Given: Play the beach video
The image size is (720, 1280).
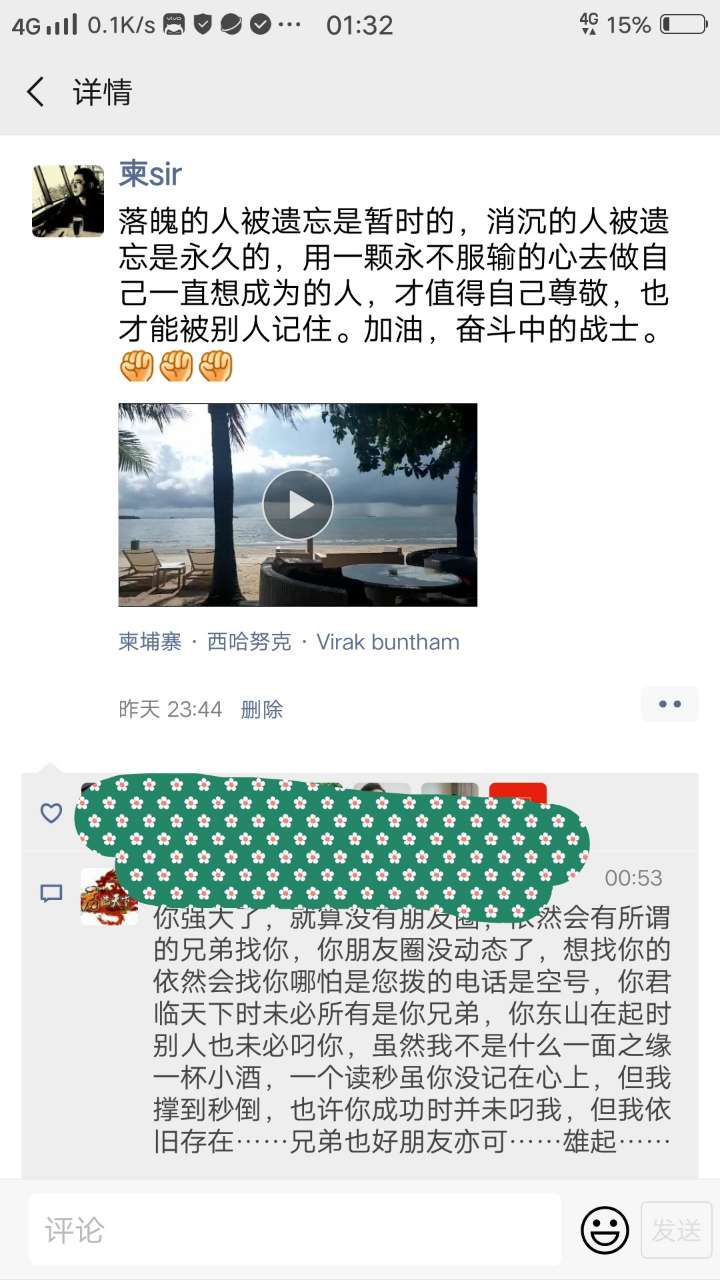Looking at the screenshot, I should point(298,505).
